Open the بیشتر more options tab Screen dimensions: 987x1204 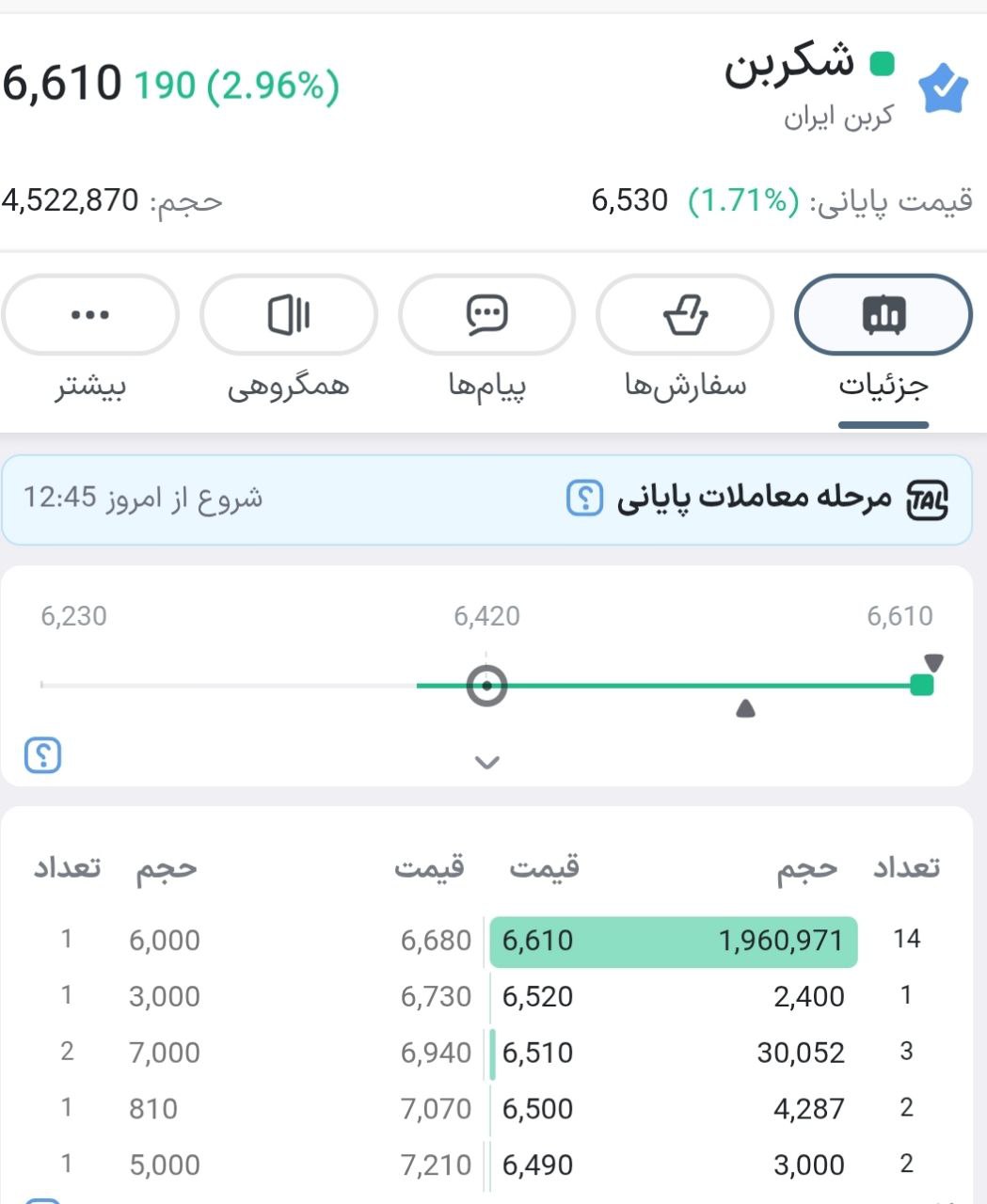90,315
